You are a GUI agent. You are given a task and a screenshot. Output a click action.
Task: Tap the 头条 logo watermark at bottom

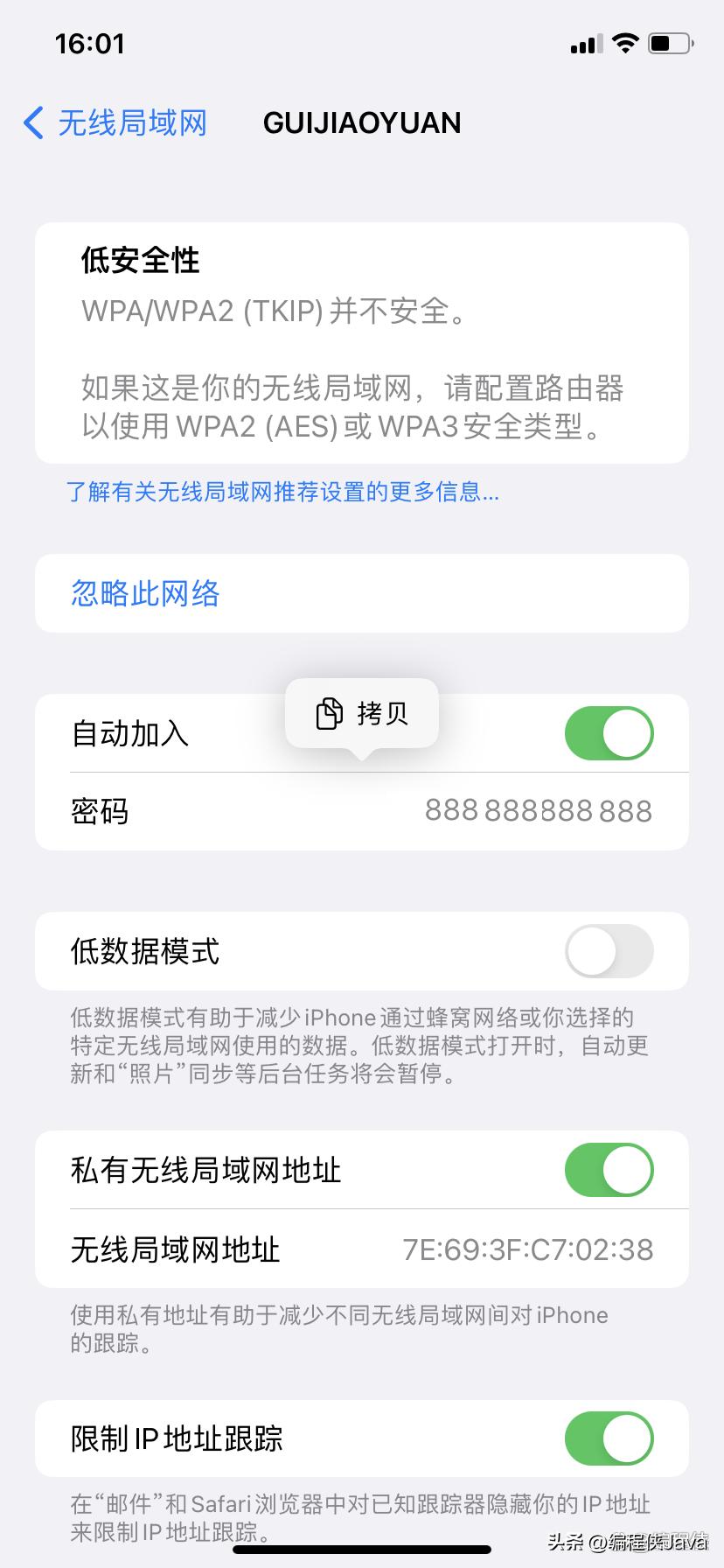tap(630, 1539)
